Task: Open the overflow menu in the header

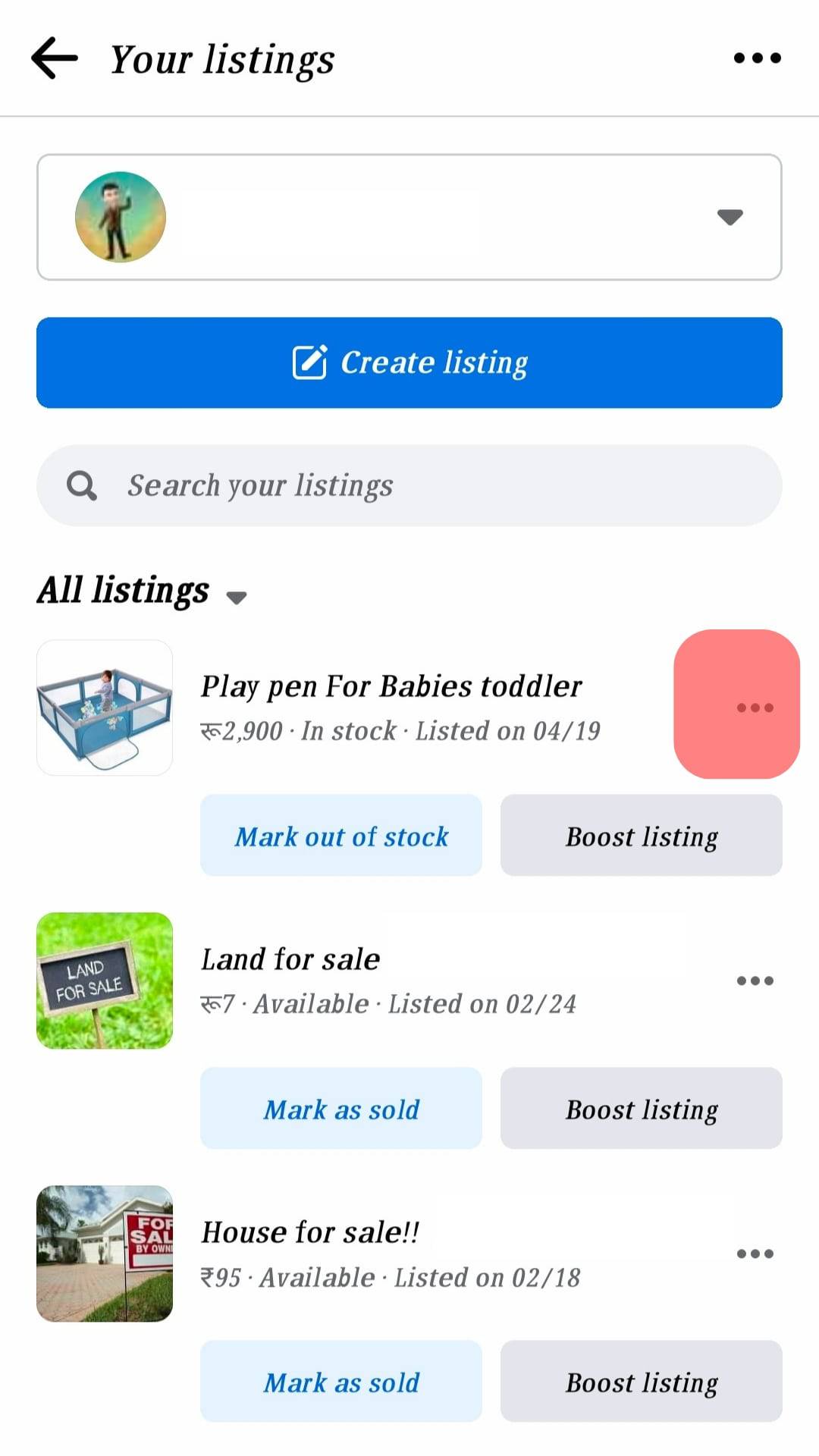Action: [757, 58]
